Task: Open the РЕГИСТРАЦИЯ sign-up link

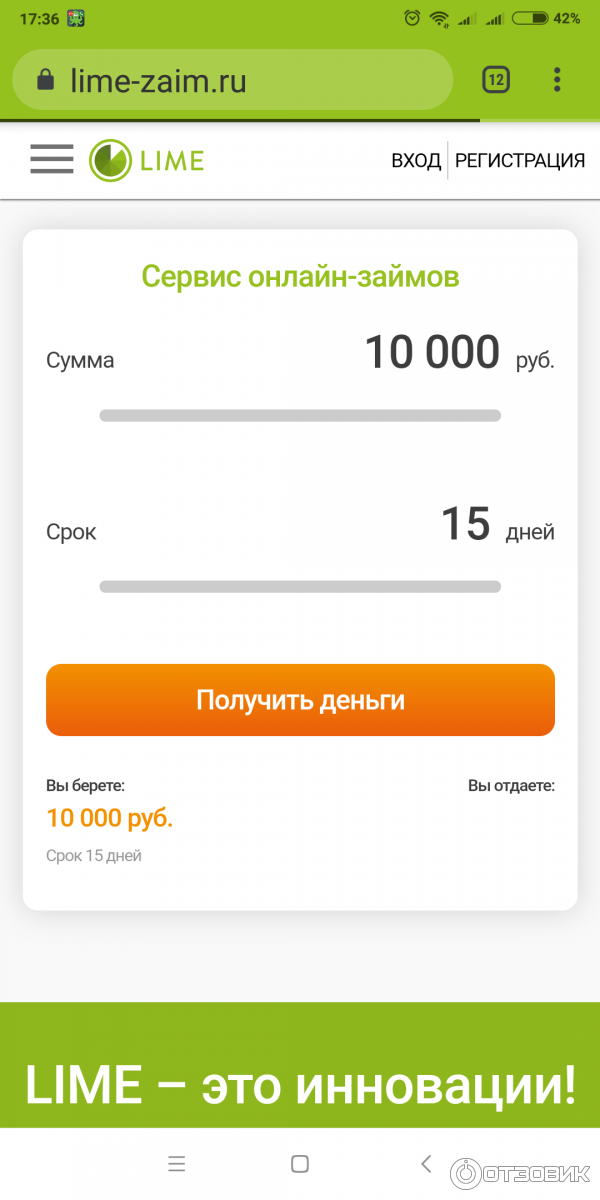Action: (x=520, y=161)
